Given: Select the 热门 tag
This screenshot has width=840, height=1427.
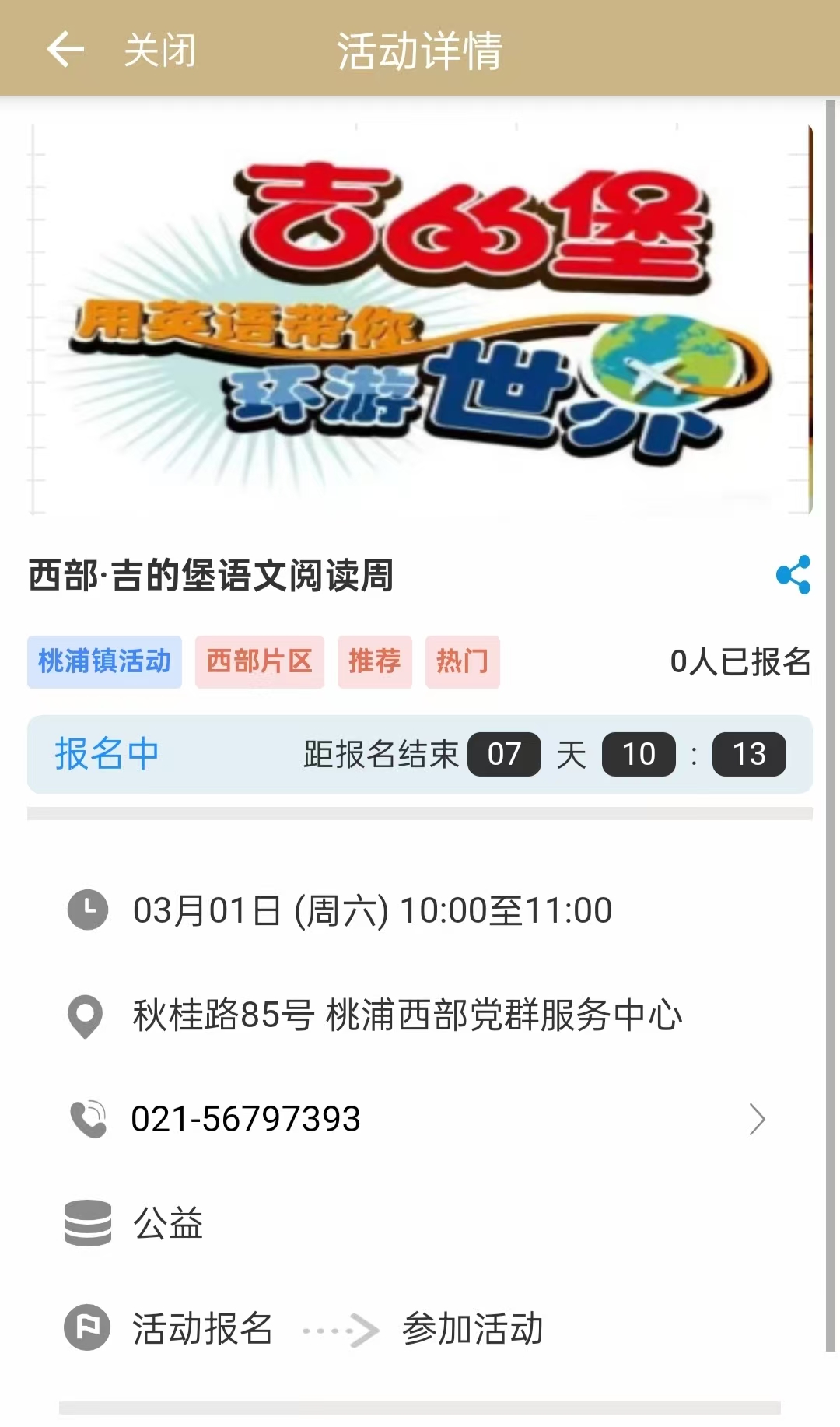Looking at the screenshot, I should 462,662.
